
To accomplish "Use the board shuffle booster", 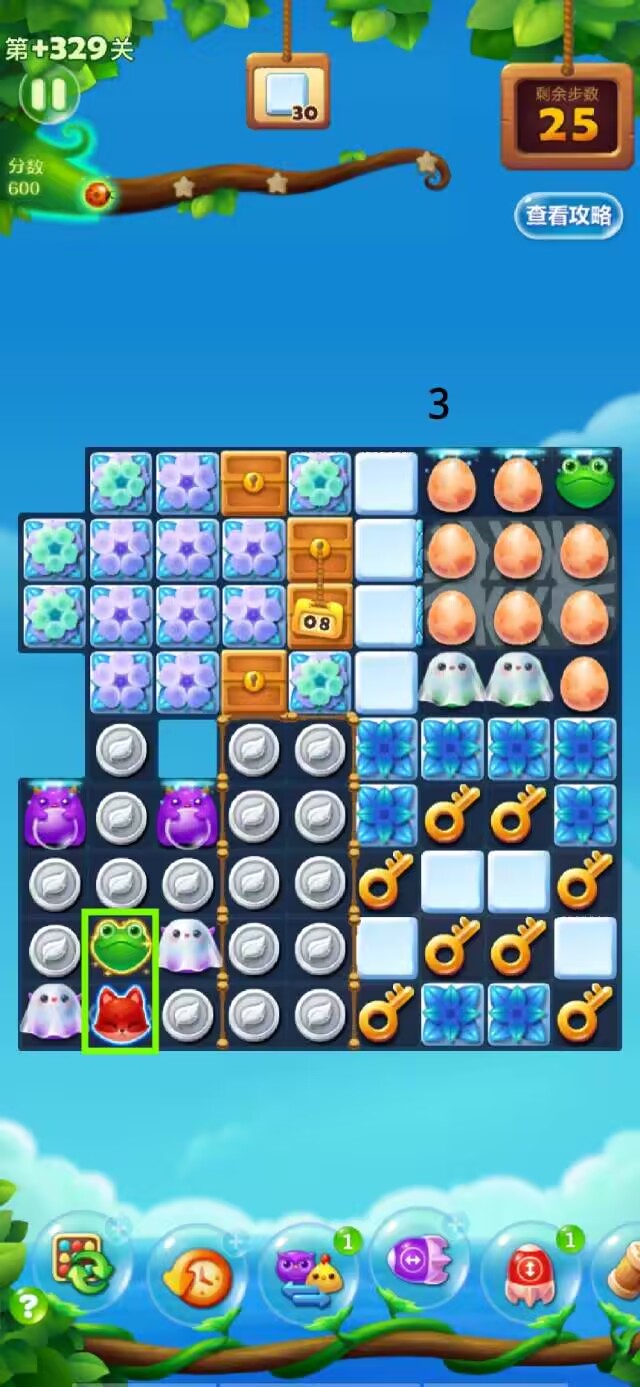I will (84, 1265).
